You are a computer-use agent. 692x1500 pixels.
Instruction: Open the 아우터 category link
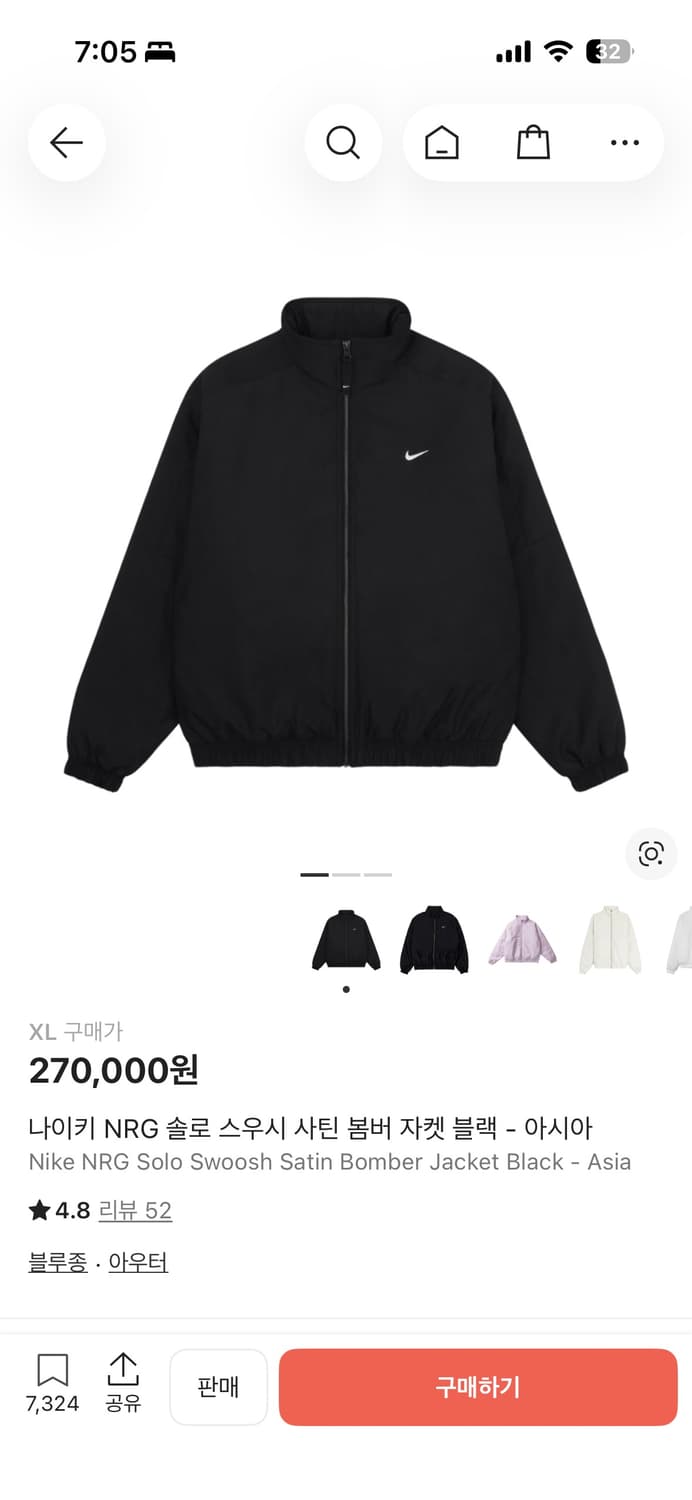coord(138,1263)
